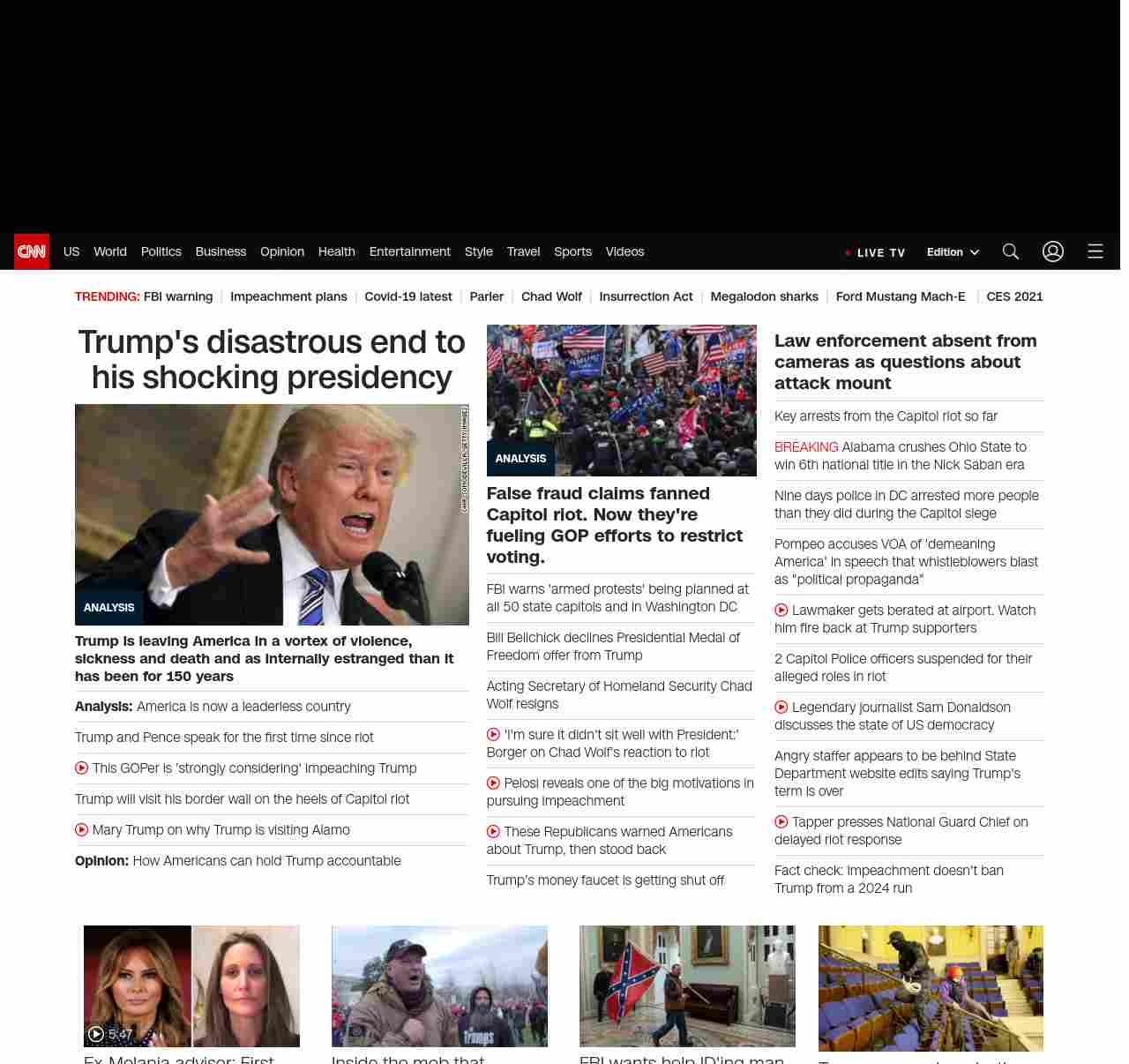Image resolution: width=1129 pixels, height=1064 pixels.
Task: Select trending topic Megalodon sharks
Action: point(764,296)
